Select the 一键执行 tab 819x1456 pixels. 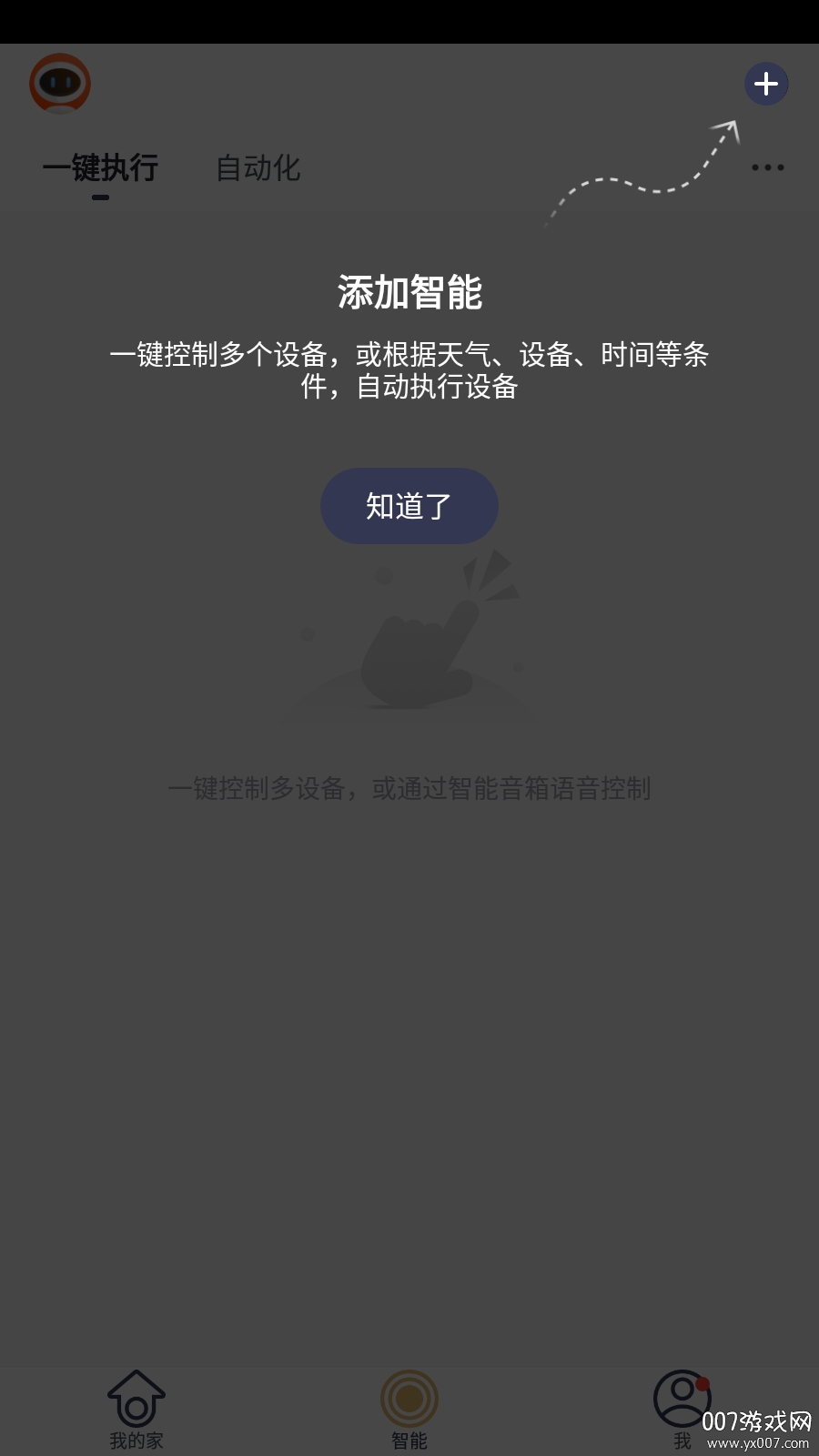click(100, 168)
